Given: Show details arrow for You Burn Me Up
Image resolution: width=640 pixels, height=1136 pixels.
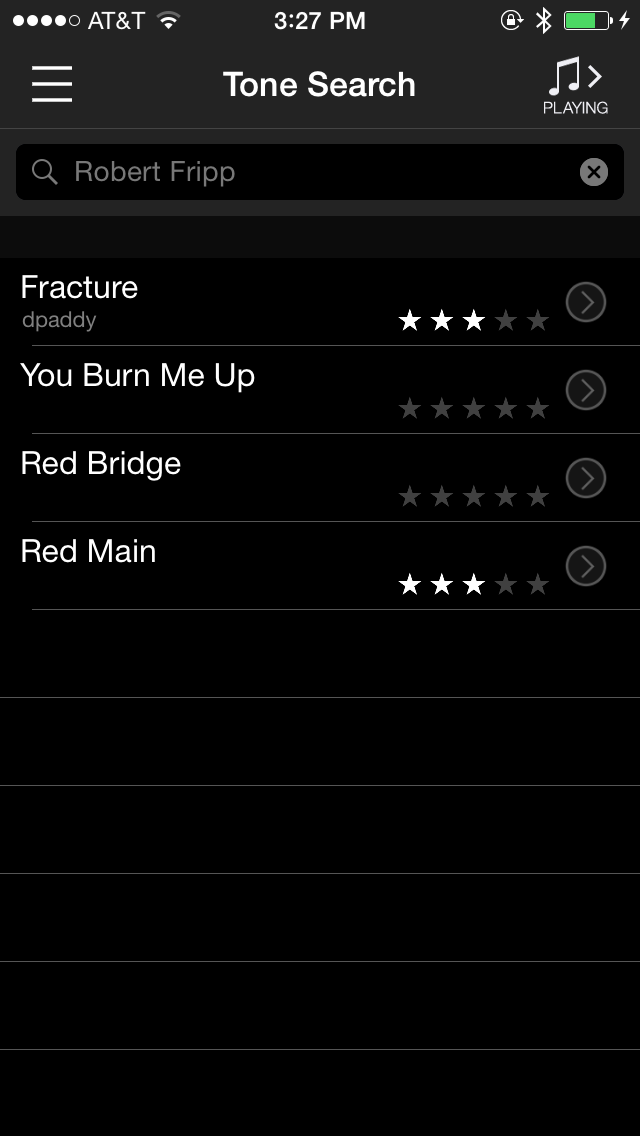Looking at the screenshot, I should [x=586, y=390].
